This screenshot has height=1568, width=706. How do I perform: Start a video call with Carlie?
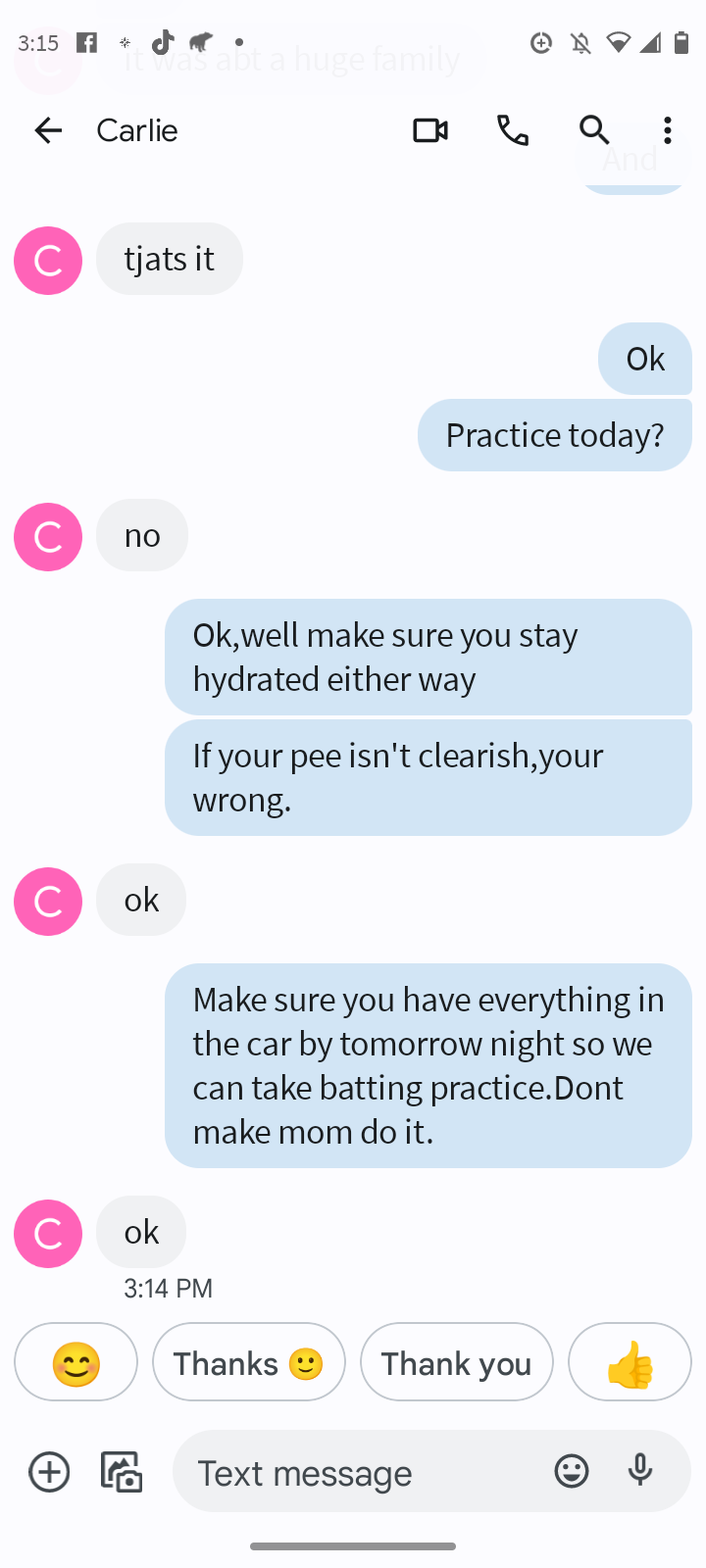430,130
